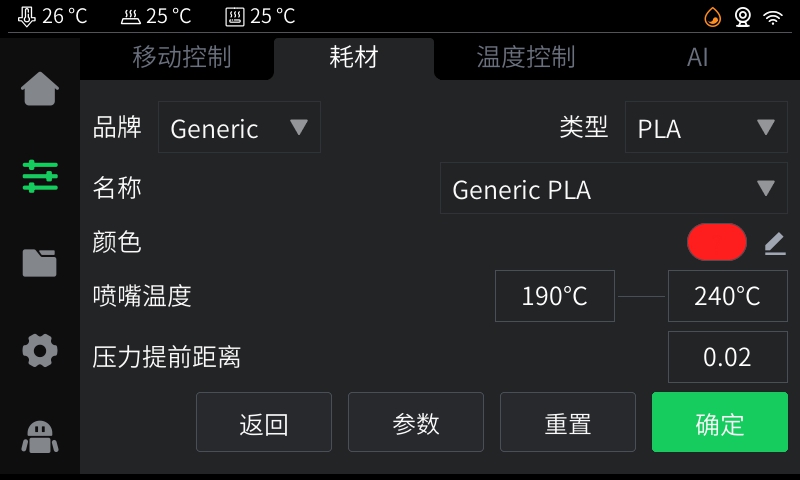Viewport: 800px width, 480px height.
Task: Switch to the 温度控制 tab
Action: click(525, 57)
